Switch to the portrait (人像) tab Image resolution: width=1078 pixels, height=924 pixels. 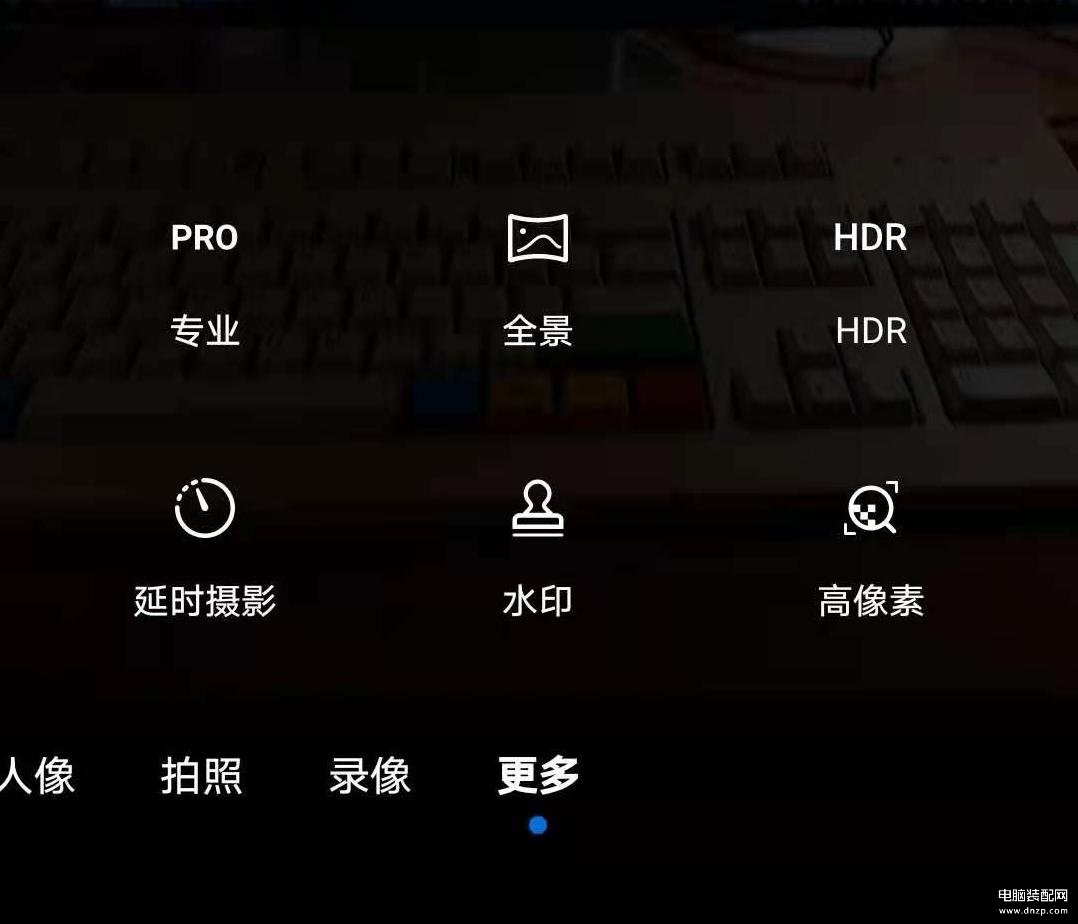point(38,776)
